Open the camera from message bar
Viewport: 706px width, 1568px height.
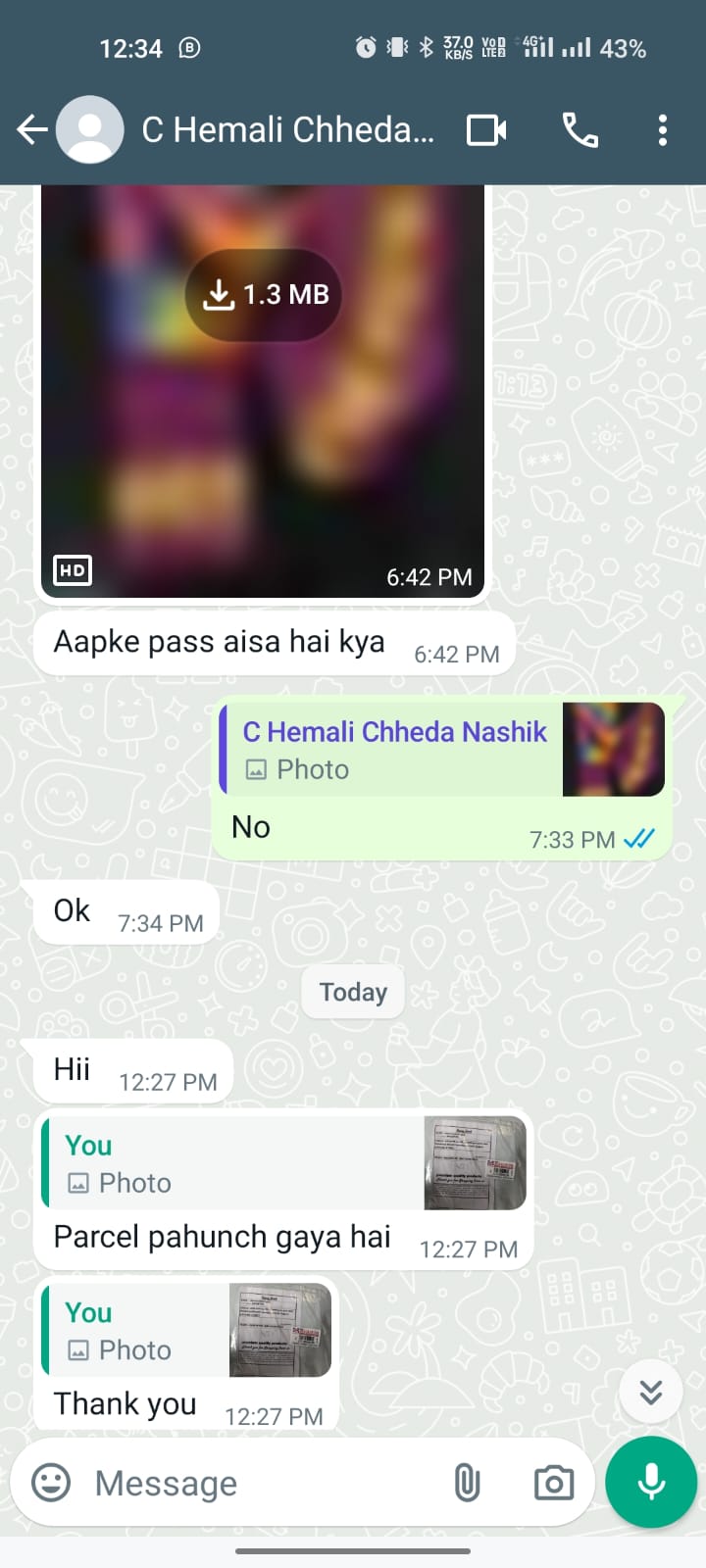tap(554, 1482)
